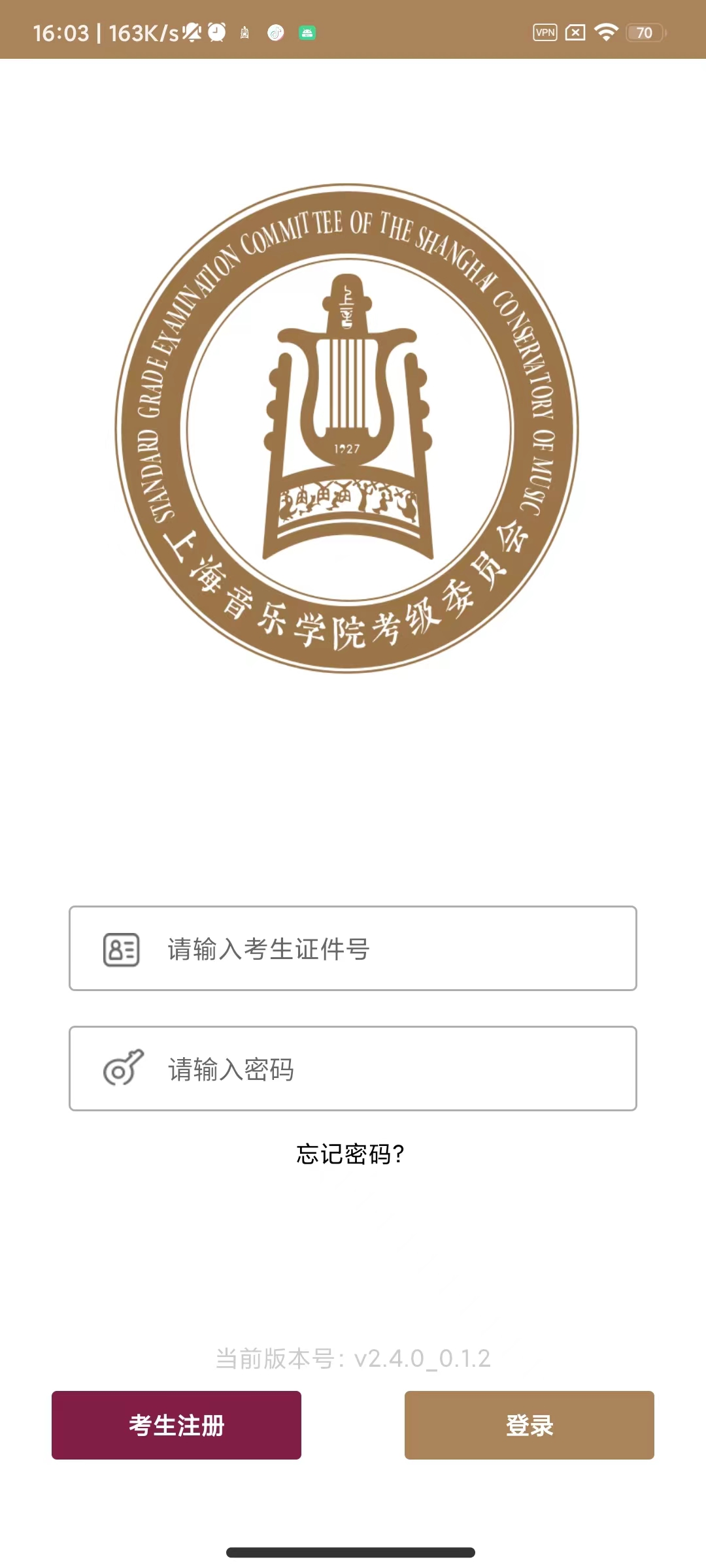Viewport: 706px width, 1568px height.
Task: Open the 忘记密码? link
Action: click(351, 1154)
